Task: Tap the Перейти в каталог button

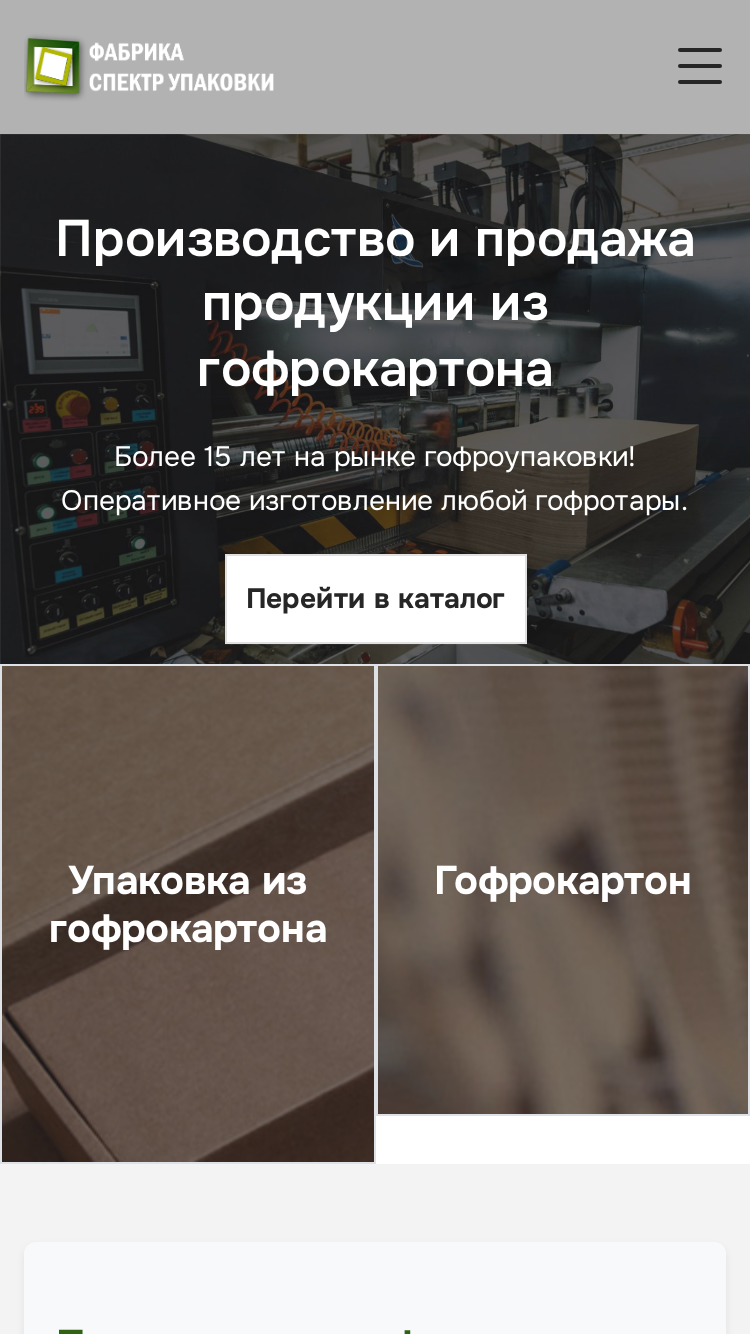Action: 376,599
